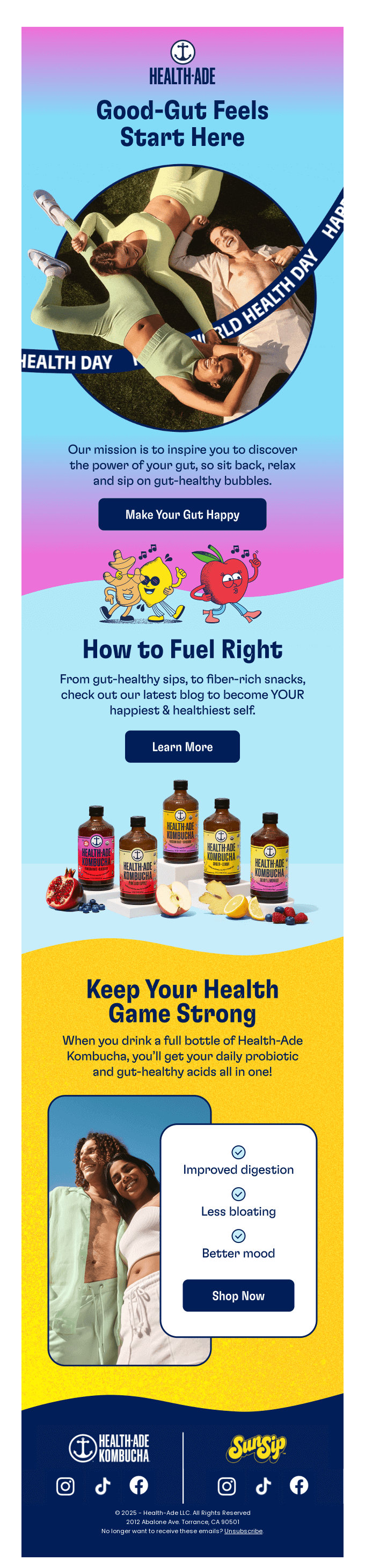Open SunSip's Facebook page
The width and height of the screenshot is (365, 1568).
(x=298, y=1485)
